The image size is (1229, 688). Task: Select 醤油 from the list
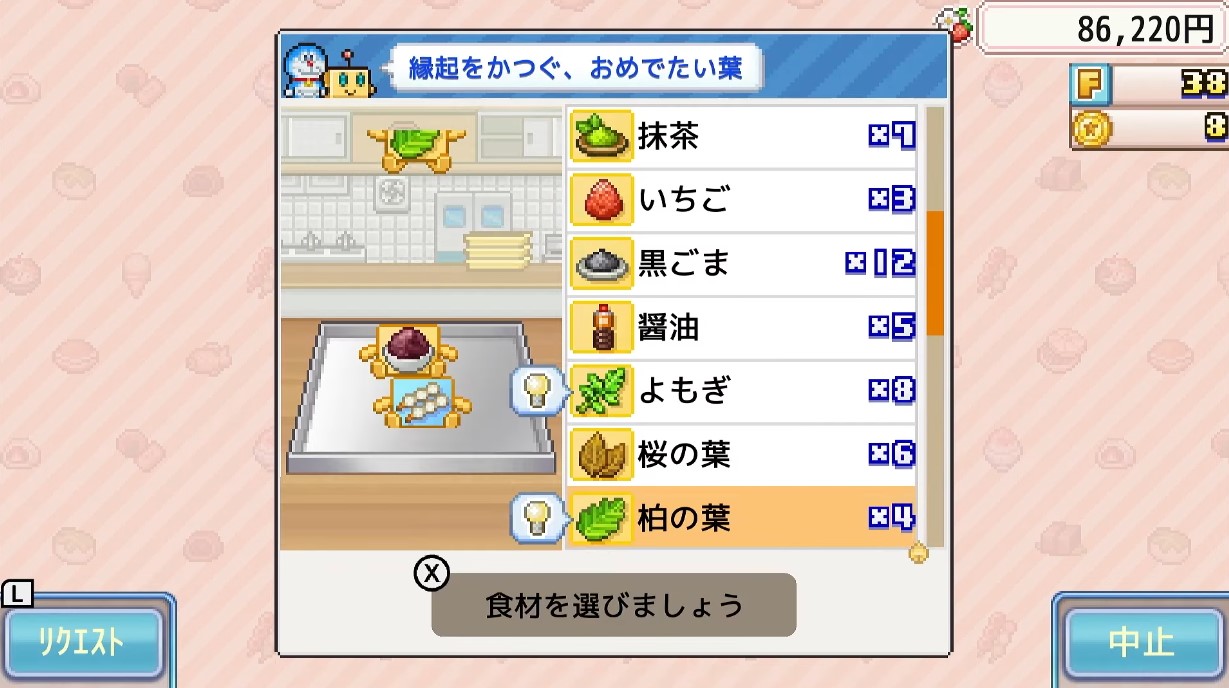pos(742,327)
